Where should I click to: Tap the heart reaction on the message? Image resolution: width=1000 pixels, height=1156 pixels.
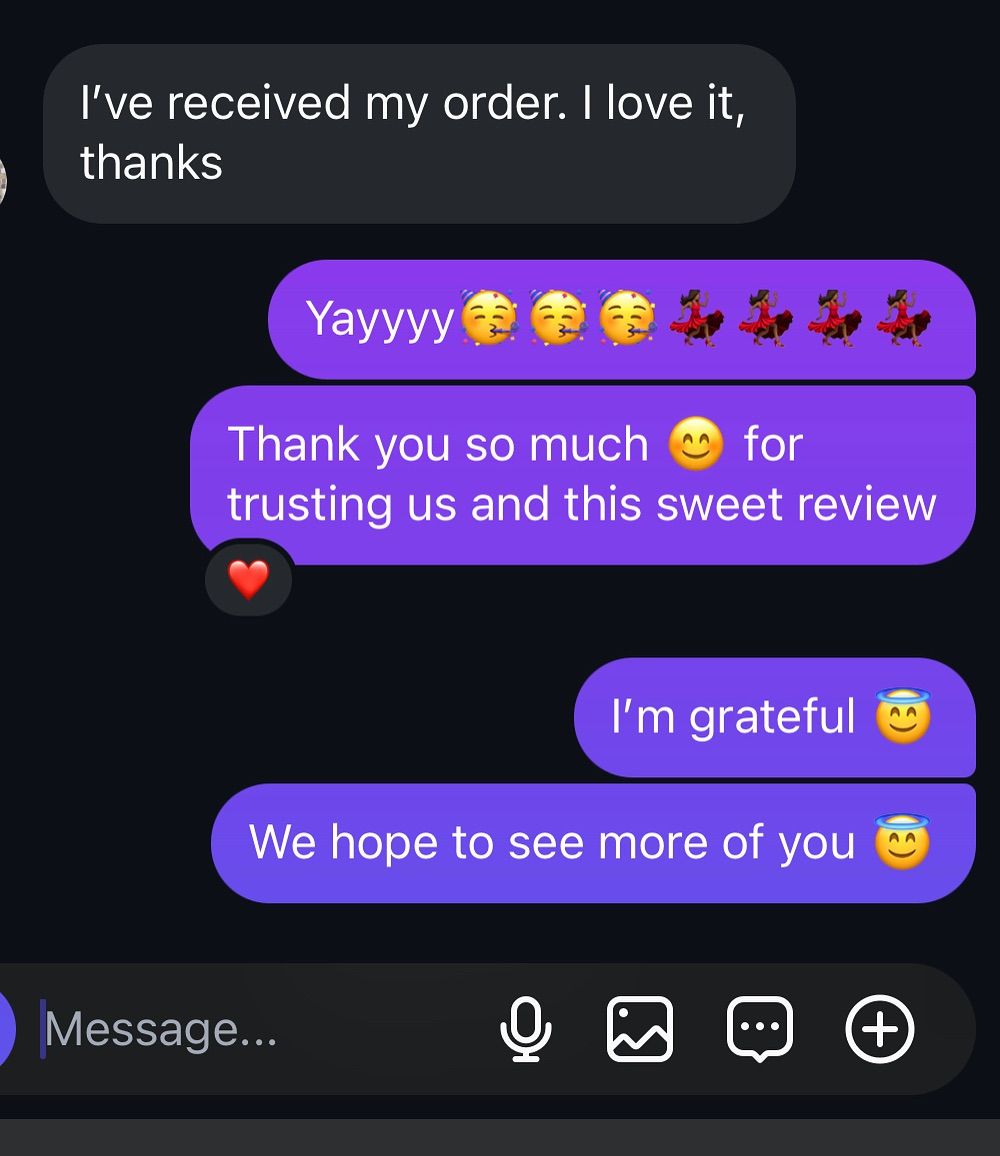point(248,580)
